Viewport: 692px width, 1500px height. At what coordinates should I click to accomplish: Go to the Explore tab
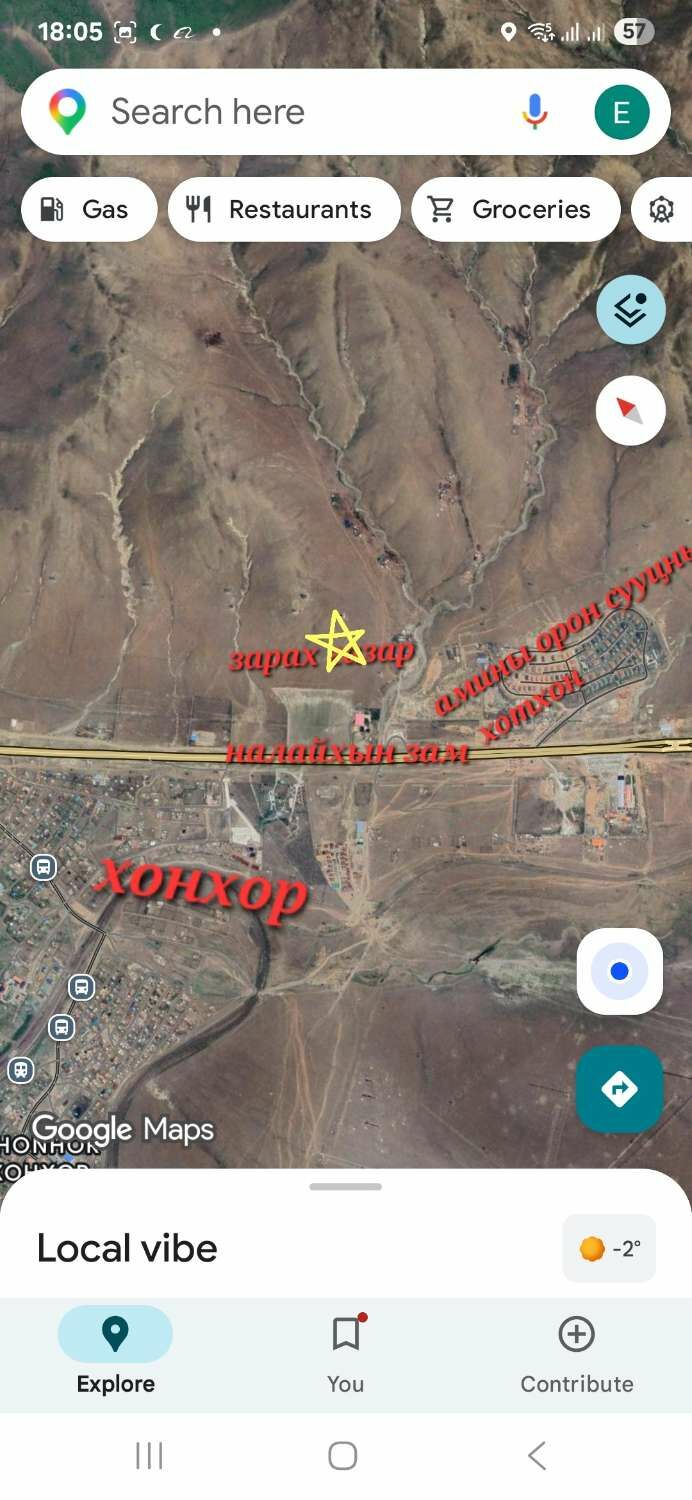click(x=115, y=1354)
